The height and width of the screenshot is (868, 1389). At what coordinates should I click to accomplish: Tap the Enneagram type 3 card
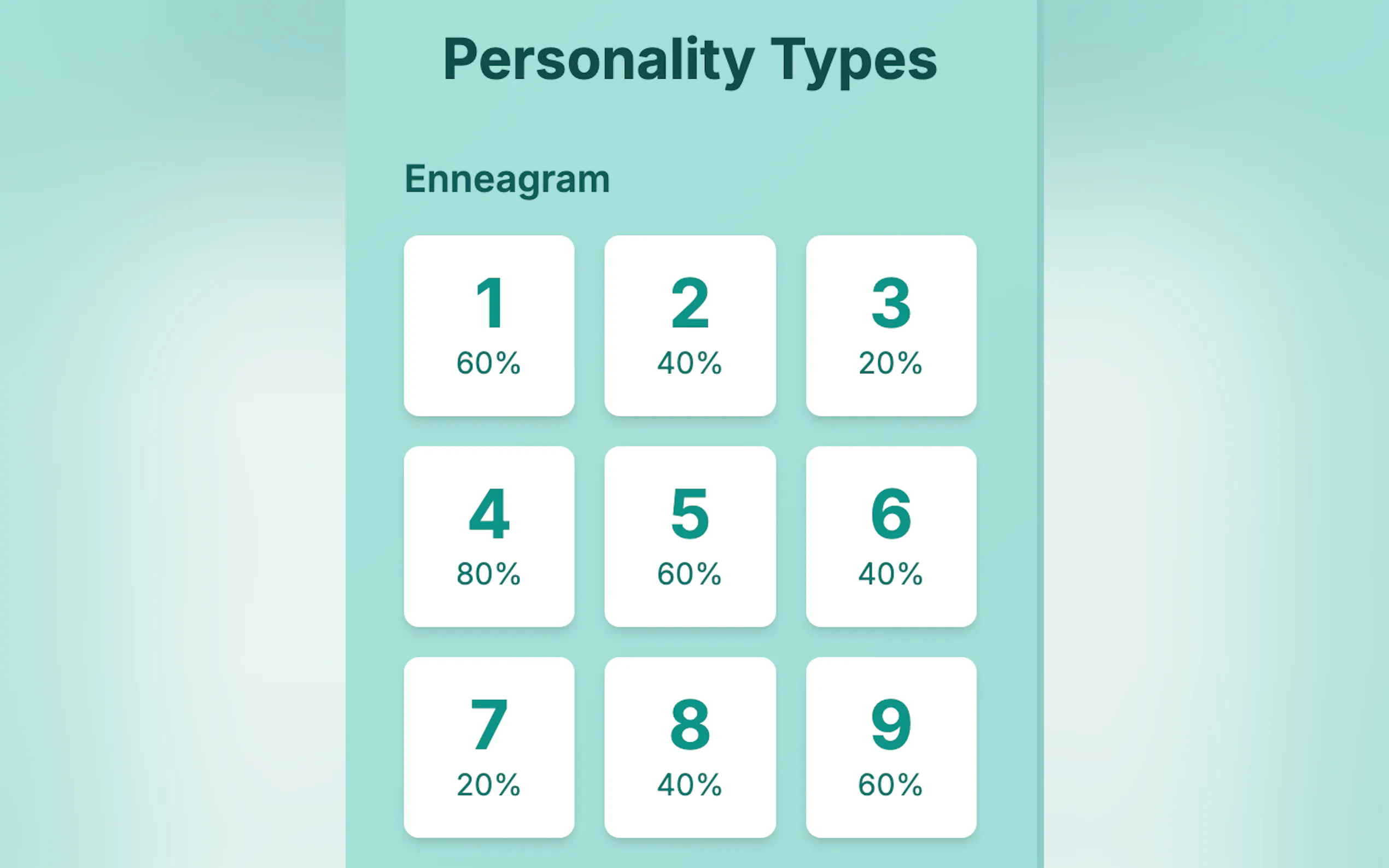891,326
